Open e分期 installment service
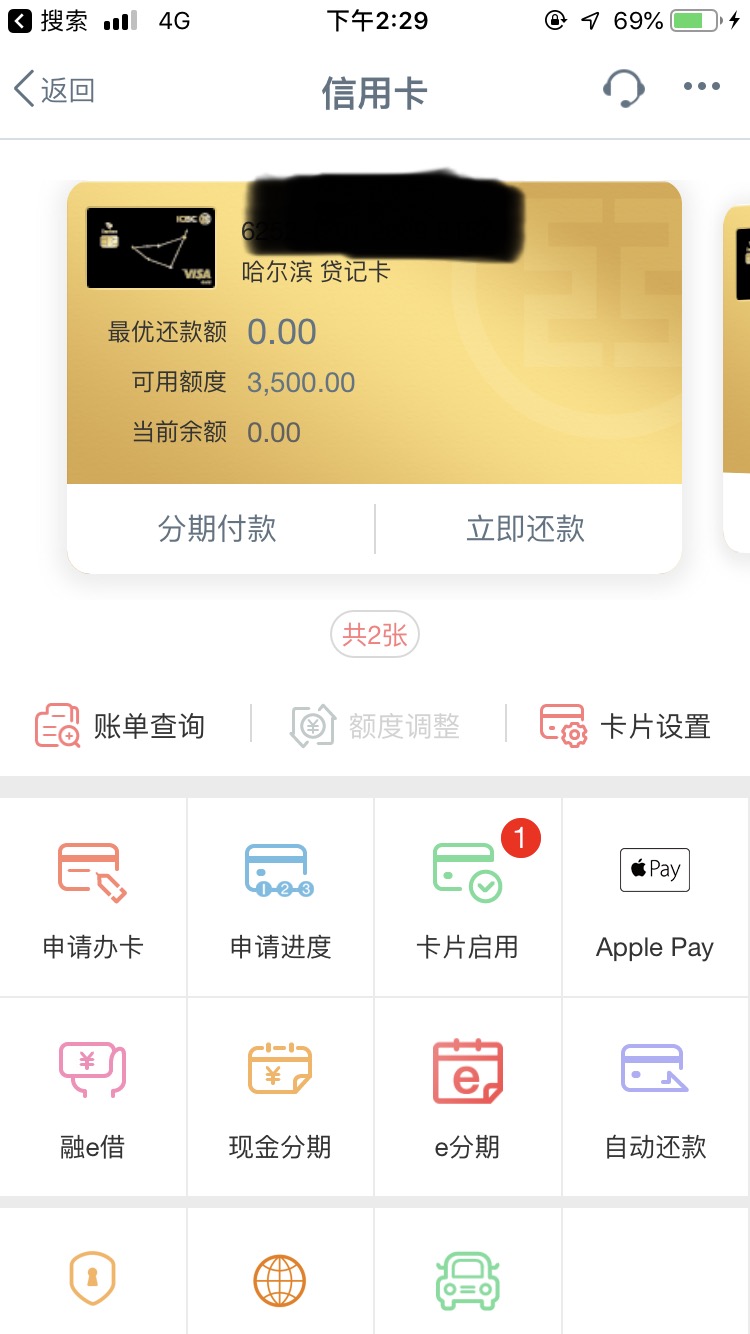Image resolution: width=750 pixels, height=1334 pixels. (468, 1097)
